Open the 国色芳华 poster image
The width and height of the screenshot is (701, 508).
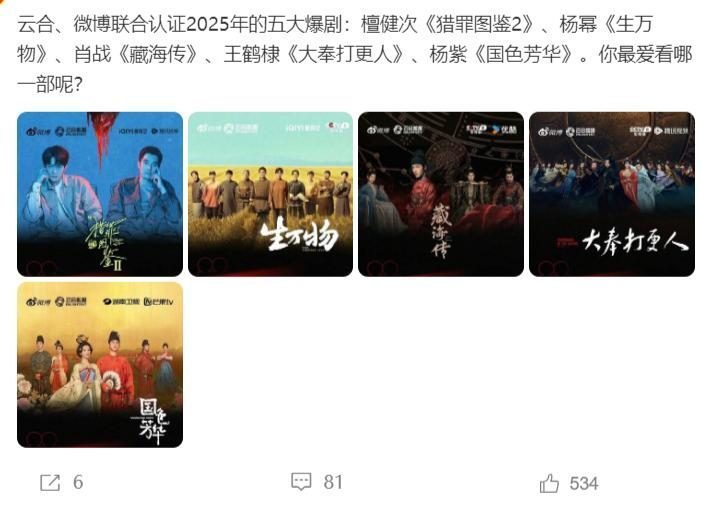pyautogui.click(x=99, y=364)
